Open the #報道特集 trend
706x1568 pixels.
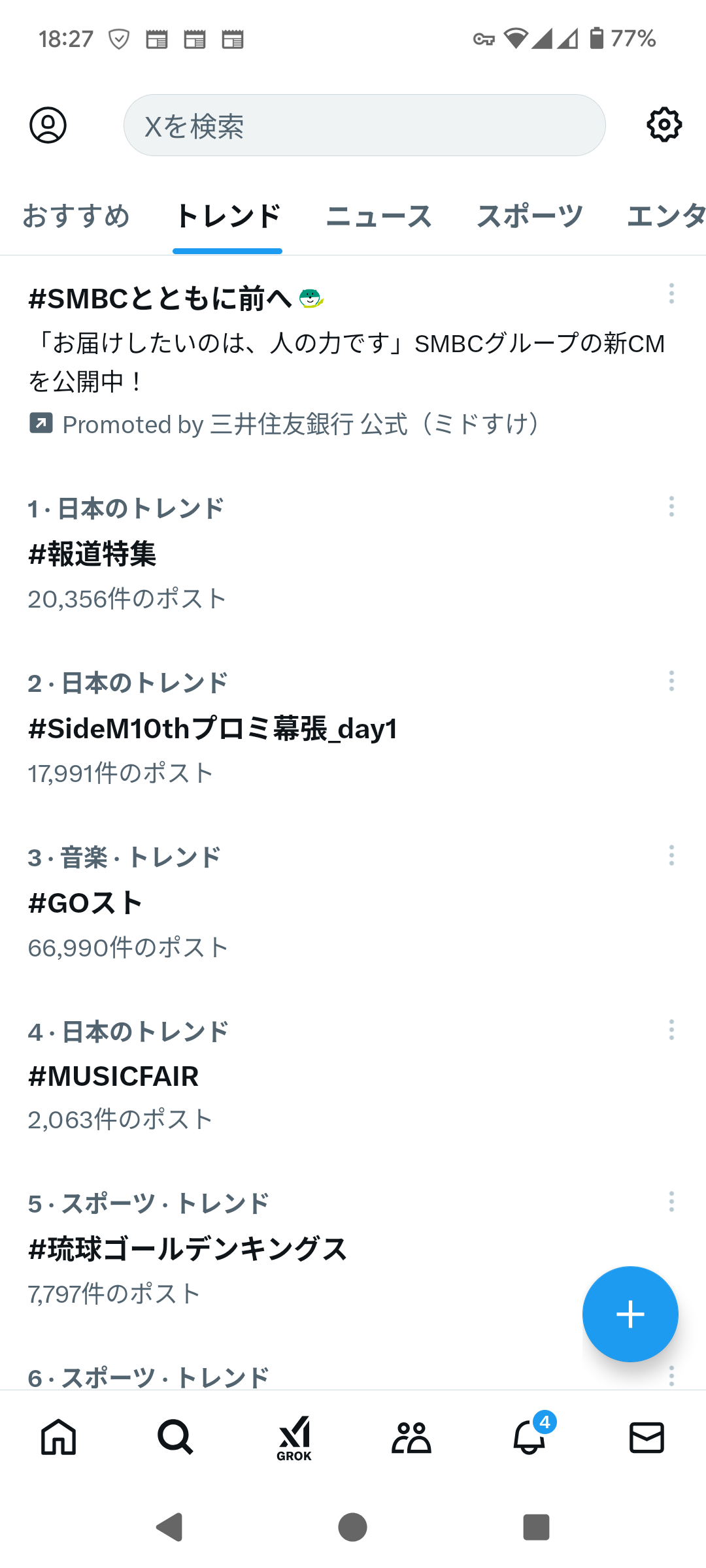(92, 554)
